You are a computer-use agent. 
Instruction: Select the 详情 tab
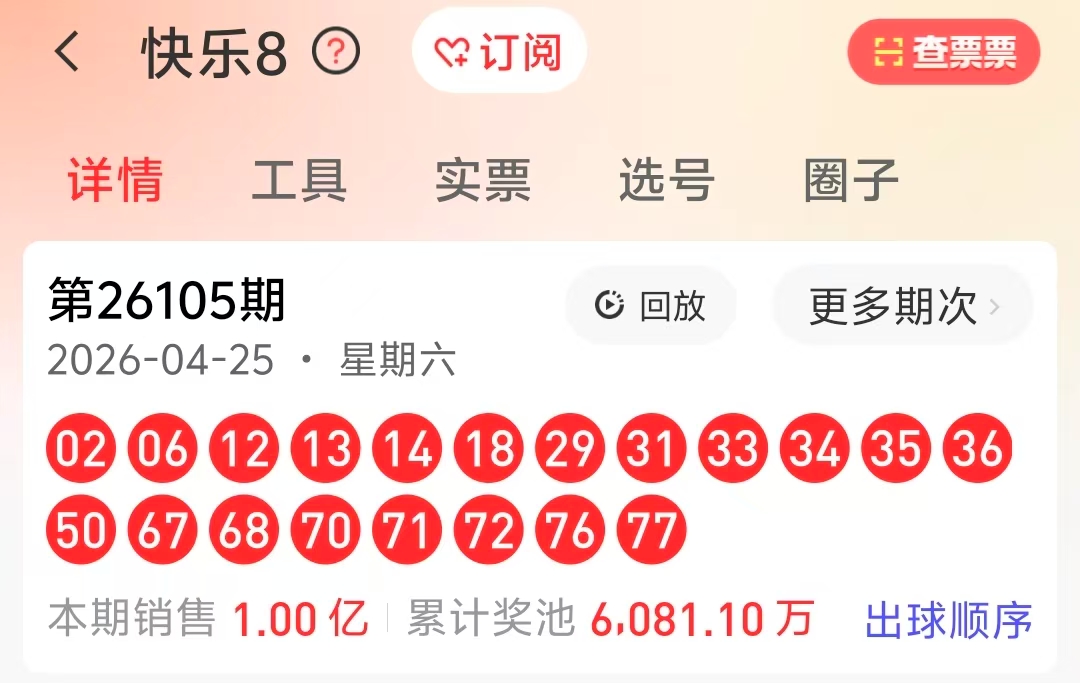115,181
